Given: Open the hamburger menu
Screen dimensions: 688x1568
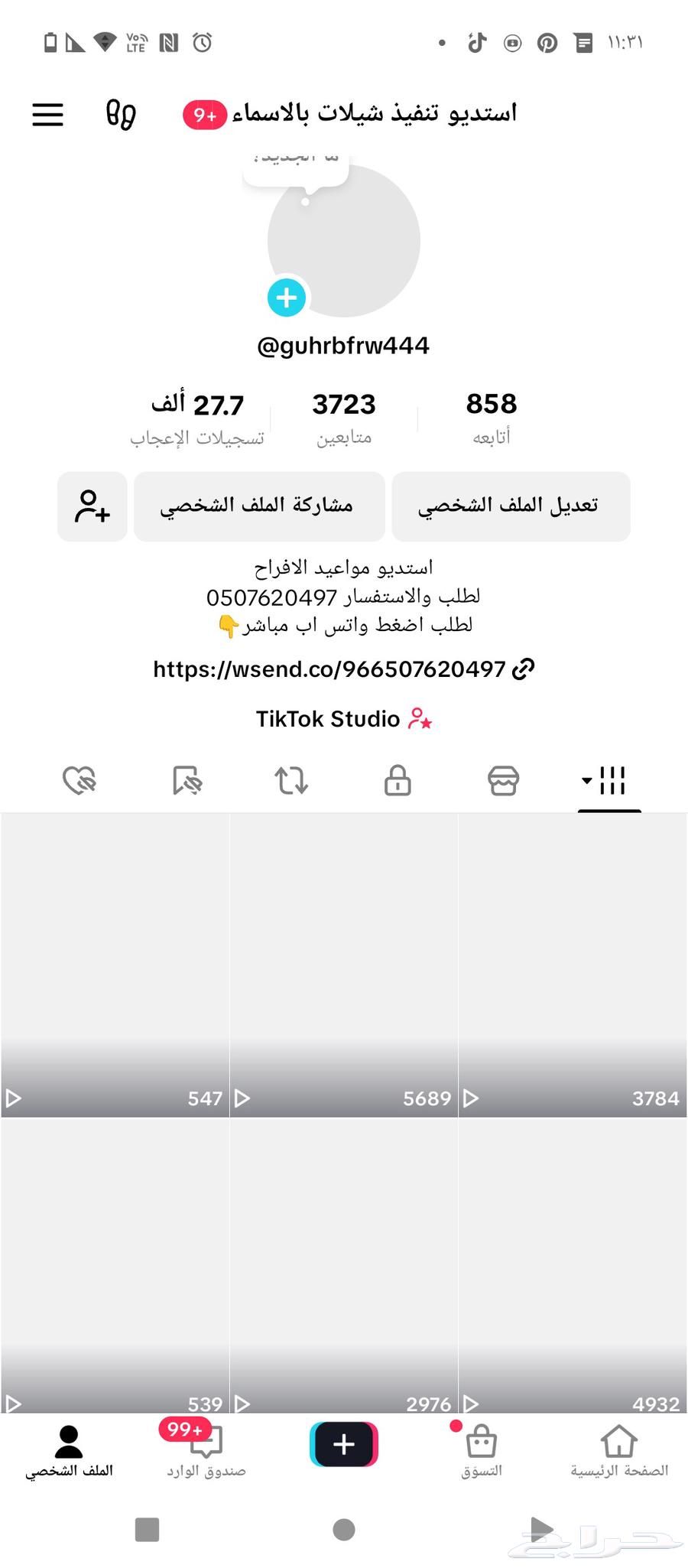Looking at the screenshot, I should coord(47,115).
